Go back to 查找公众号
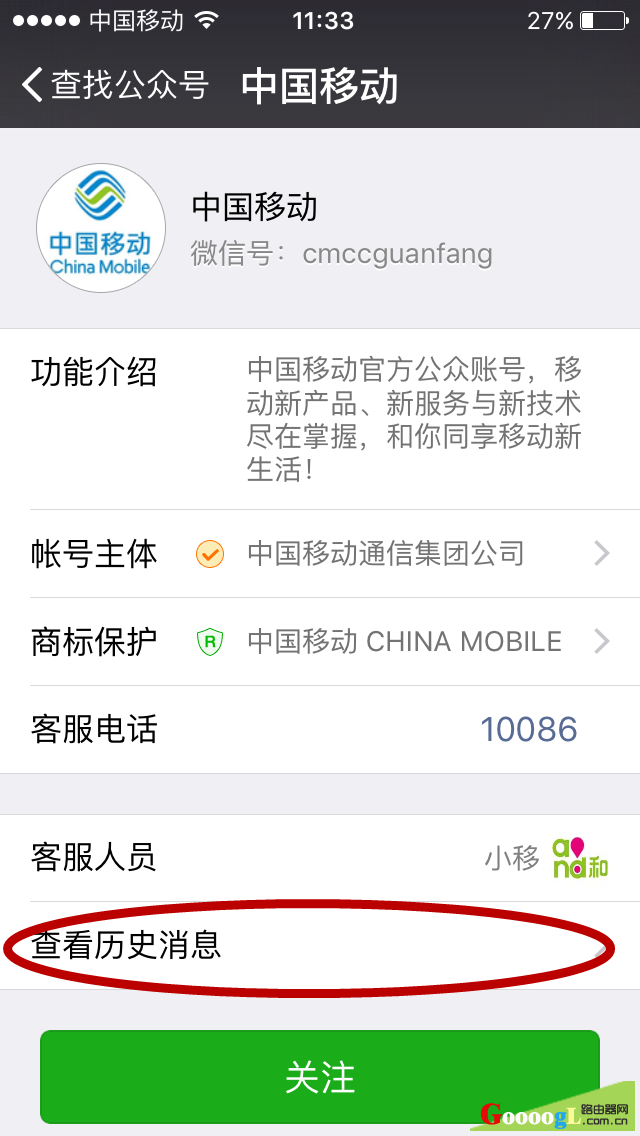 pos(113,86)
